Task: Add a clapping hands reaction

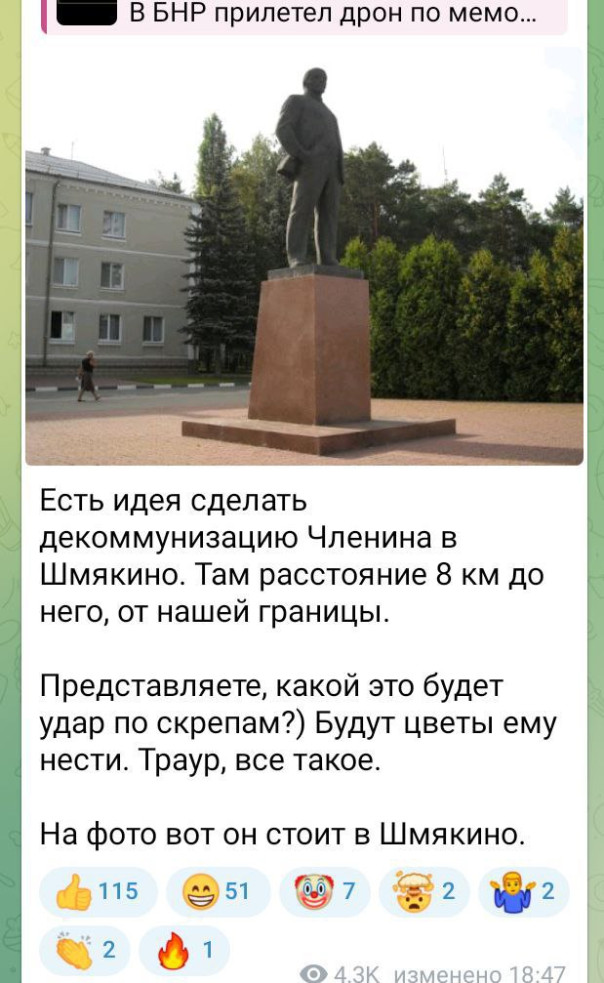Action: (85, 949)
